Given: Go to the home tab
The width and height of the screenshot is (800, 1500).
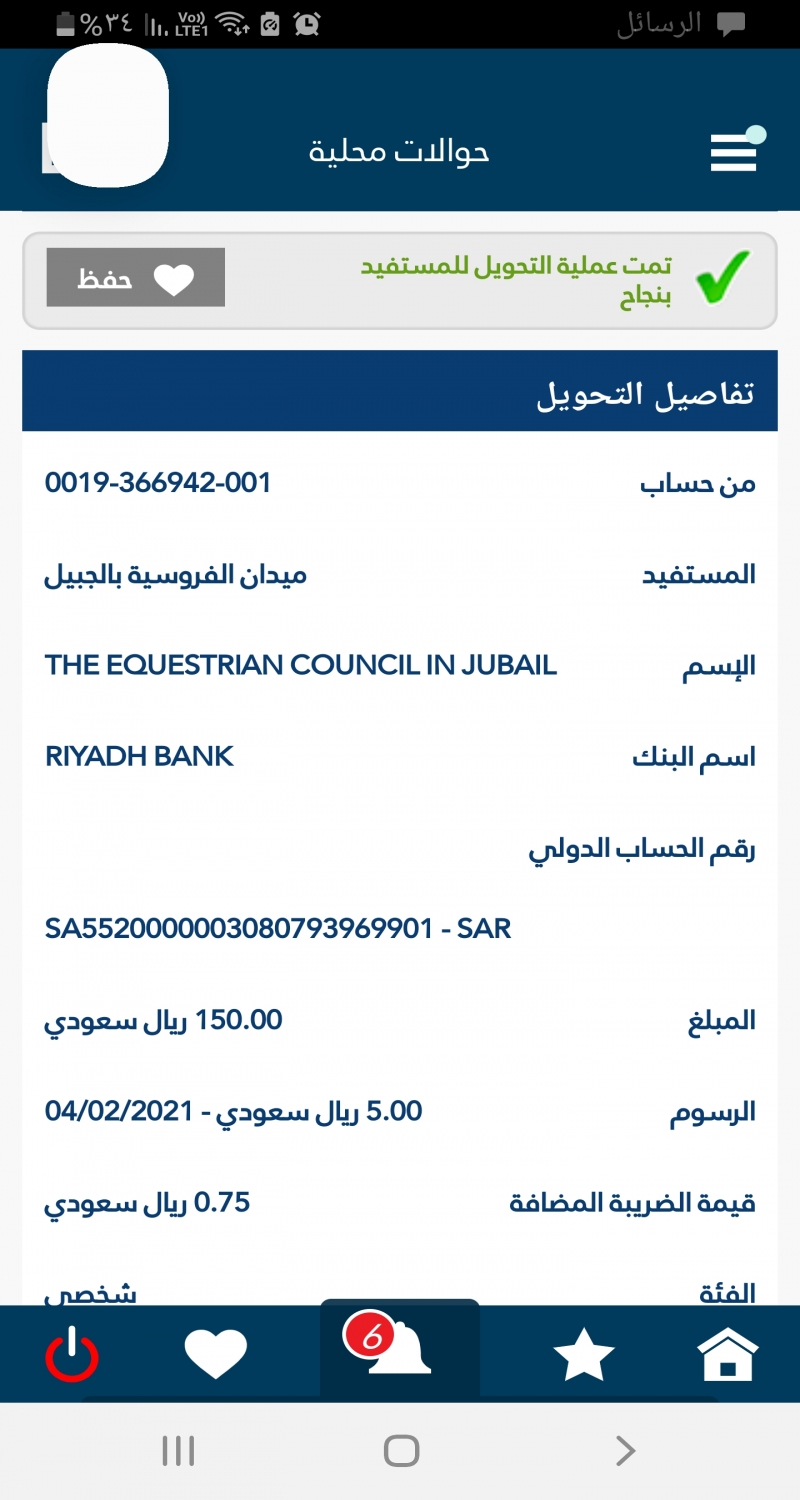Looking at the screenshot, I should click(727, 1355).
